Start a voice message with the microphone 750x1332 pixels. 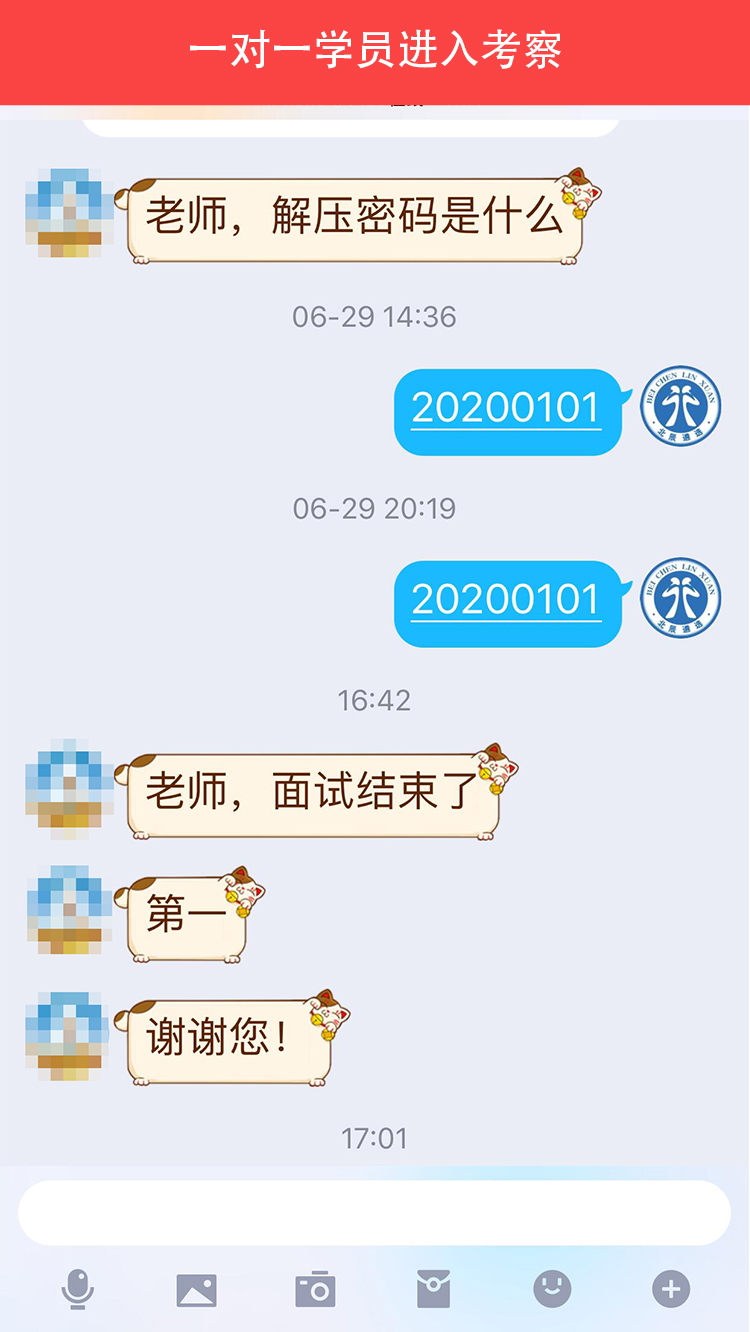[x=77, y=1289]
